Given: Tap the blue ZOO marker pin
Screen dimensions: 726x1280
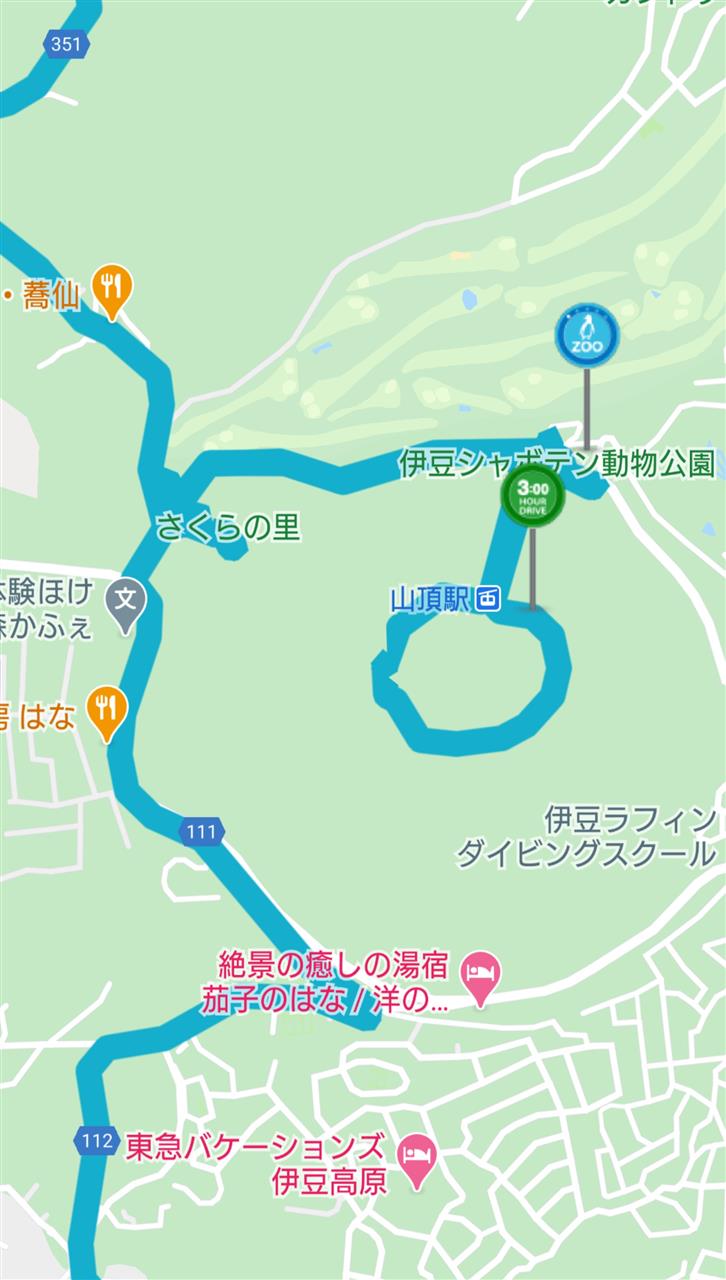Looking at the screenshot, I should click(587, 335).
